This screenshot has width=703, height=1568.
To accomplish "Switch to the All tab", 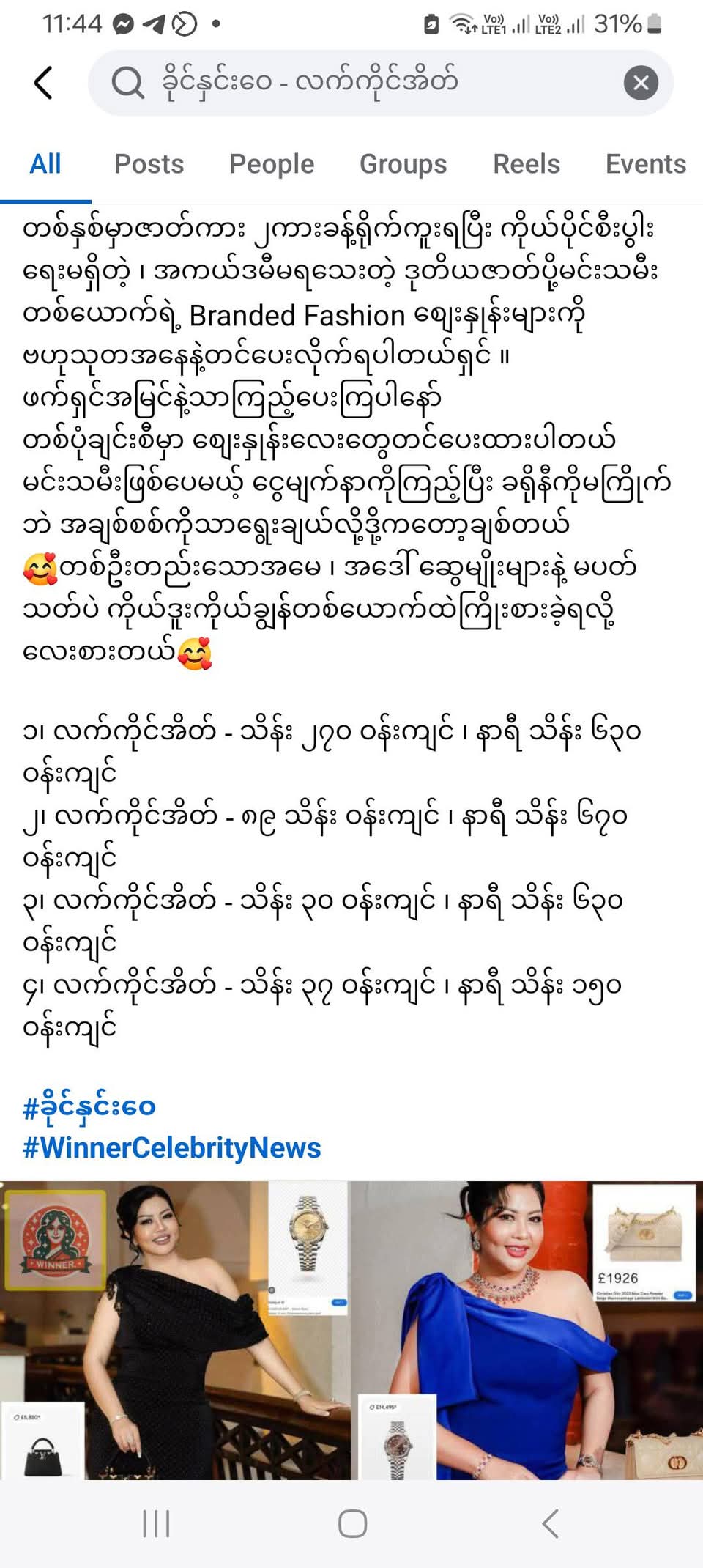I will click(x=45, y=164).
